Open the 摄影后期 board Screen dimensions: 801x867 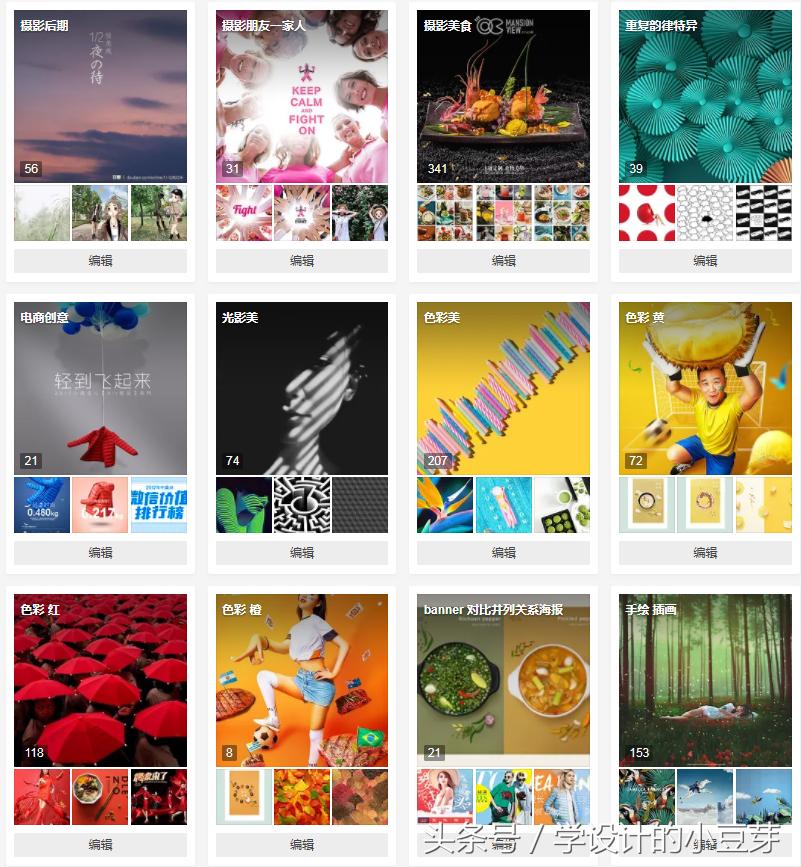coord(100,96)
